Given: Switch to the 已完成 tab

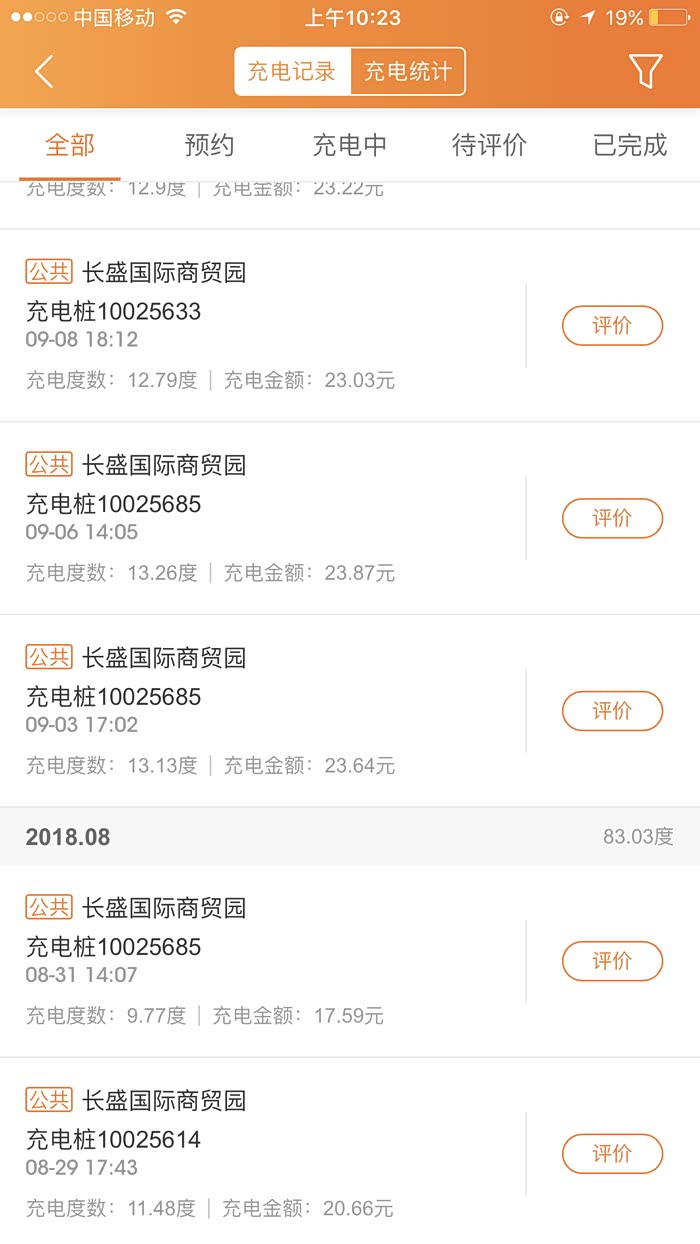Looking at the screenshot, I should click(630, 145).
